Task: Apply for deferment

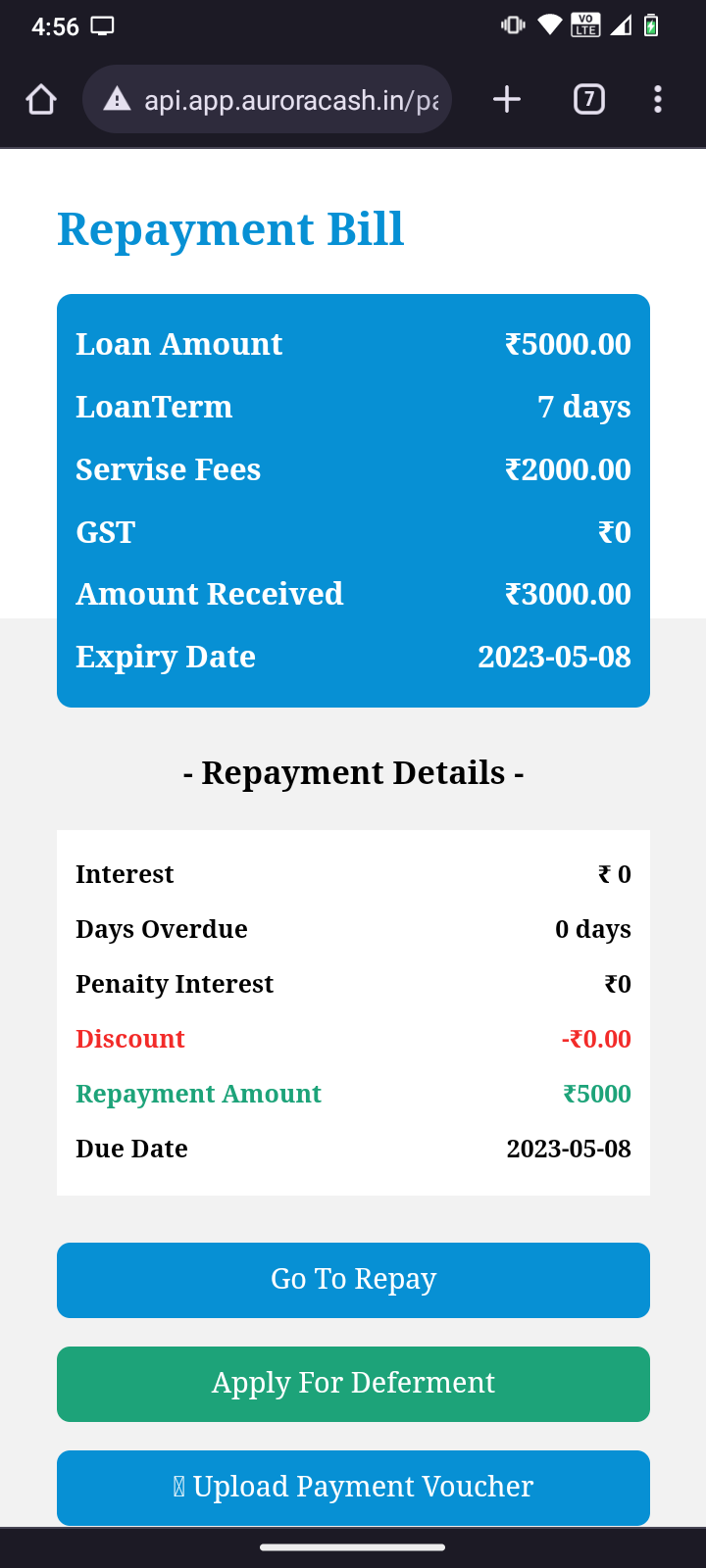Action: [353, 1384]
